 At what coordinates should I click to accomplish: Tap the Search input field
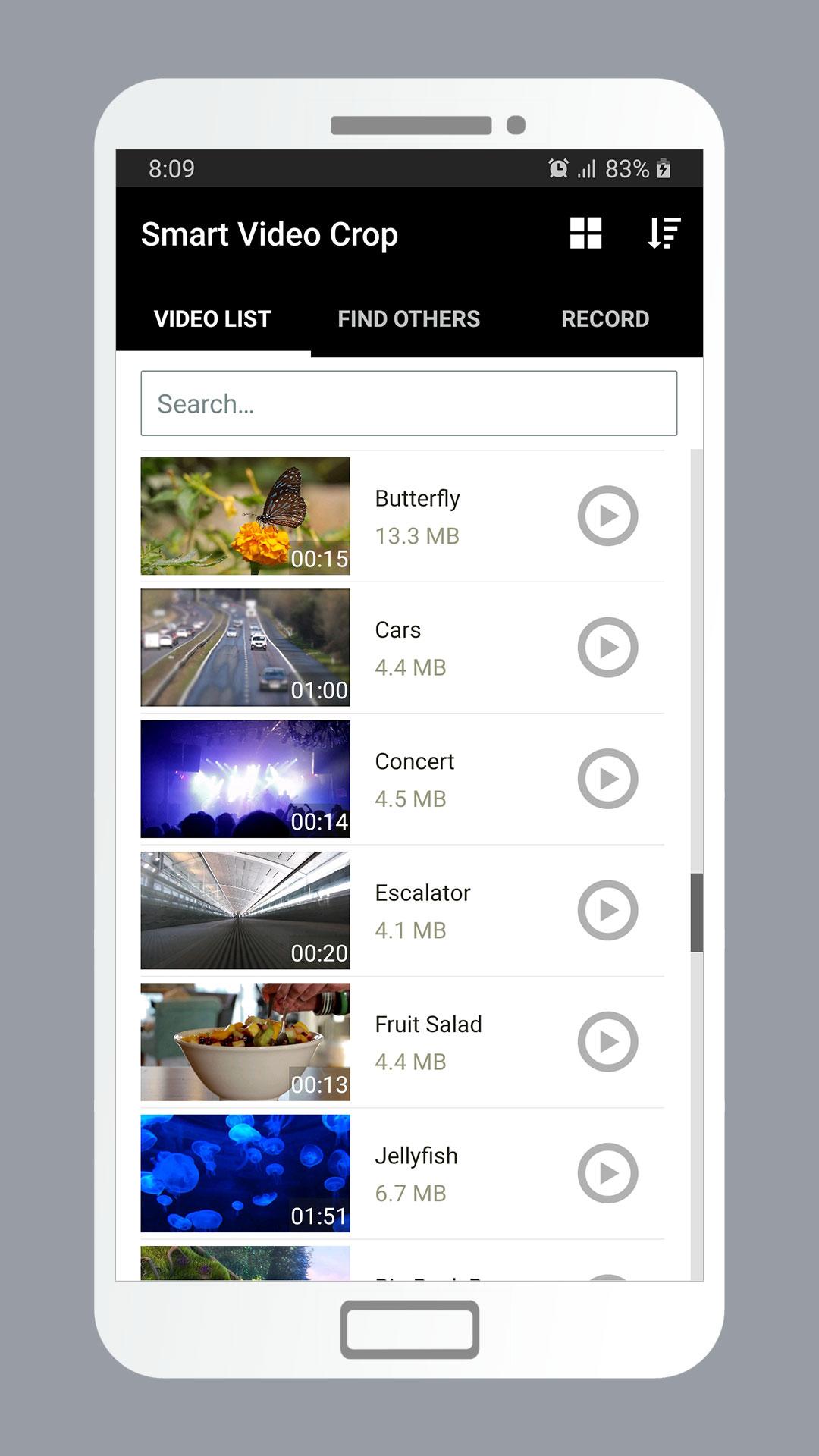(409, 403)
